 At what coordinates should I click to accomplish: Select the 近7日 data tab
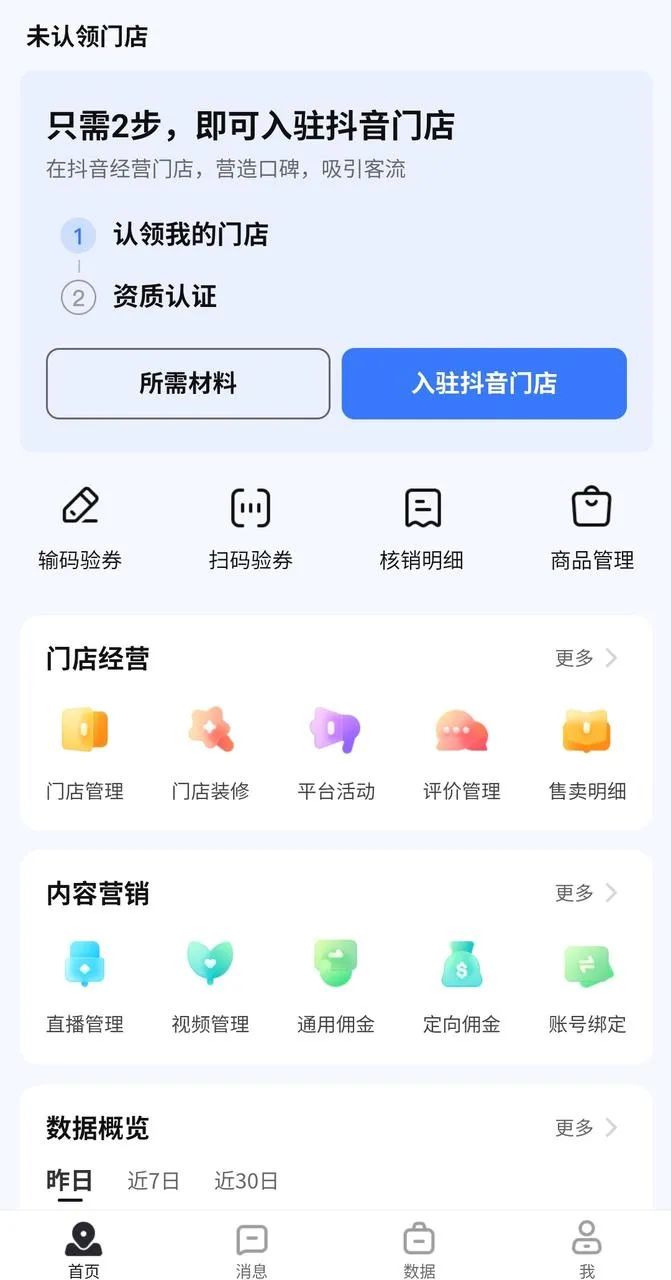[154, 1181]
